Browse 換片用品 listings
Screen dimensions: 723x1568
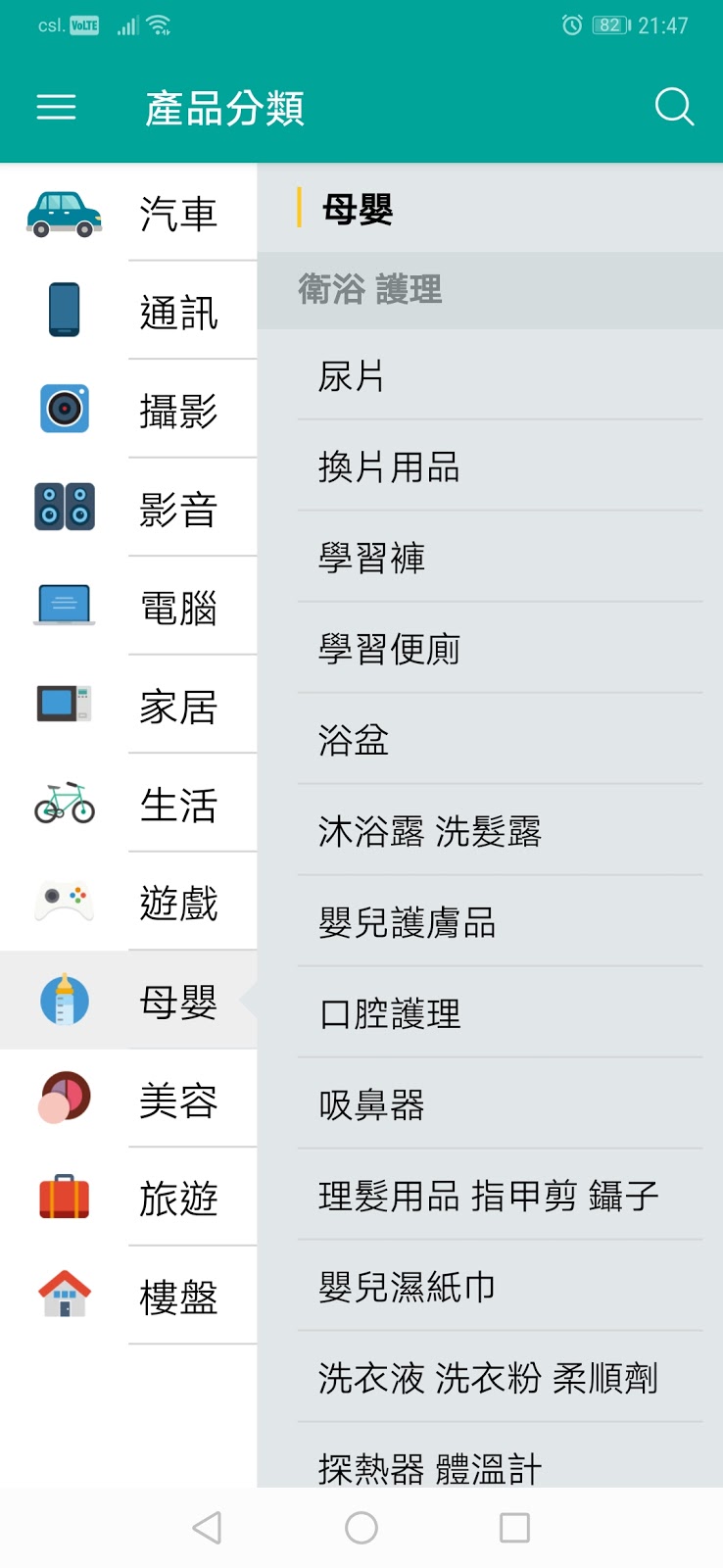pos(500,467)
